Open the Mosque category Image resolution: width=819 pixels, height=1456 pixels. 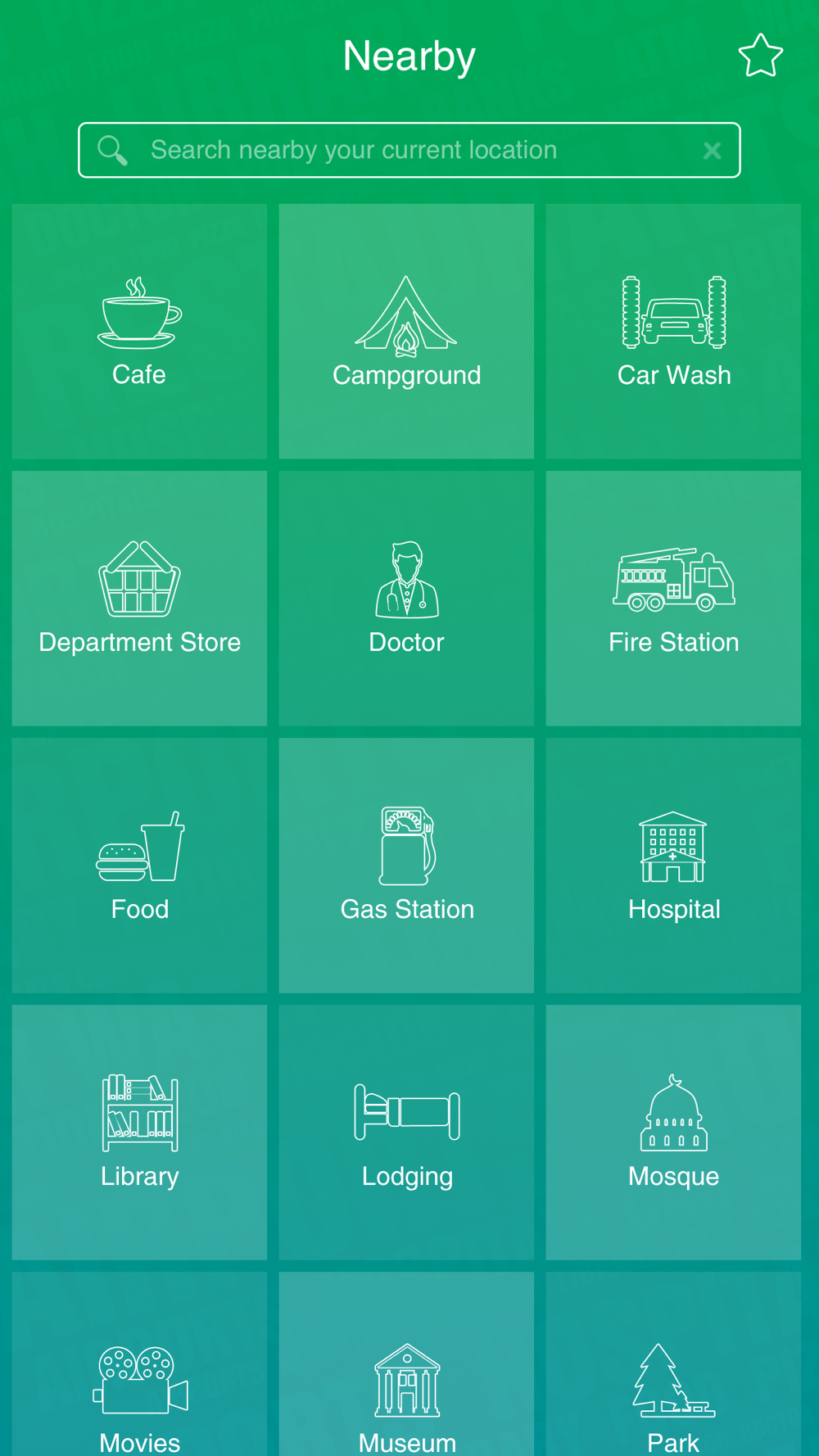(673, 1133)
